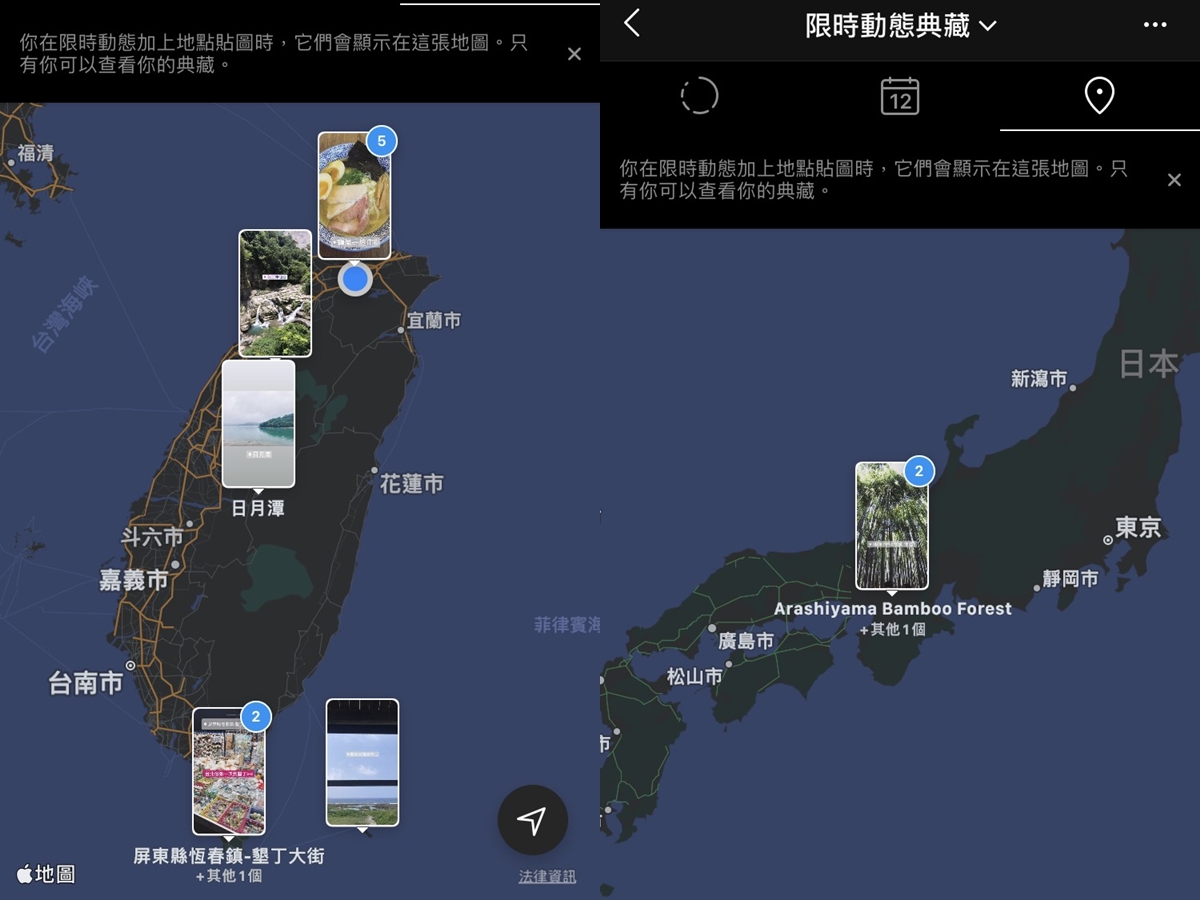The image size is (1200, 900).
Task: Open the ramen story cluster with 5 items
Action: [x=354, y=195]
